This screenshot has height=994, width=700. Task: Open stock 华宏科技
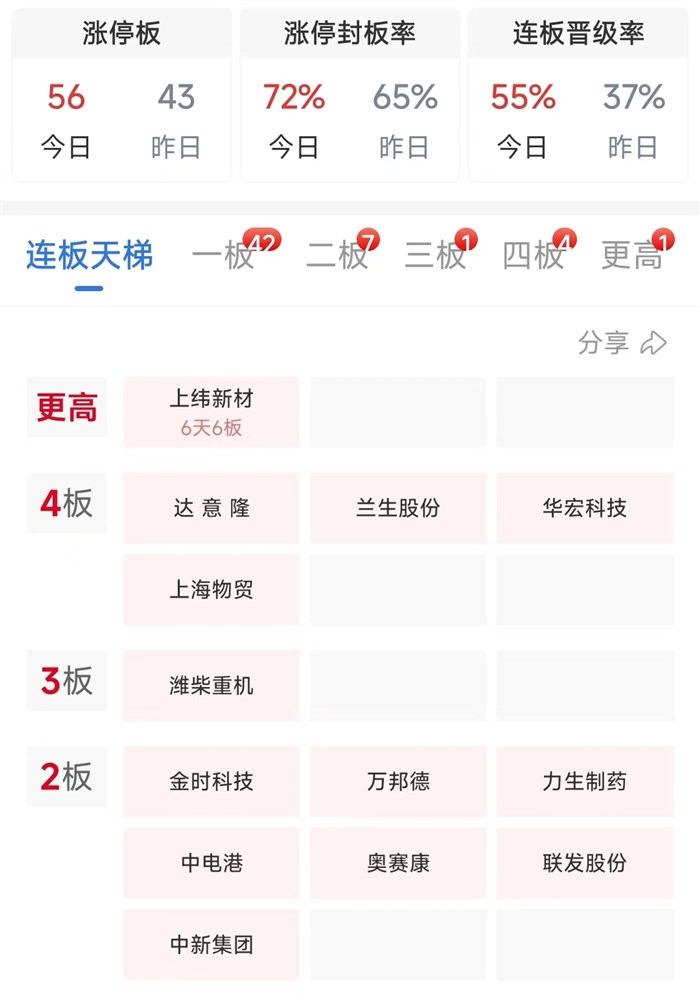584,508
